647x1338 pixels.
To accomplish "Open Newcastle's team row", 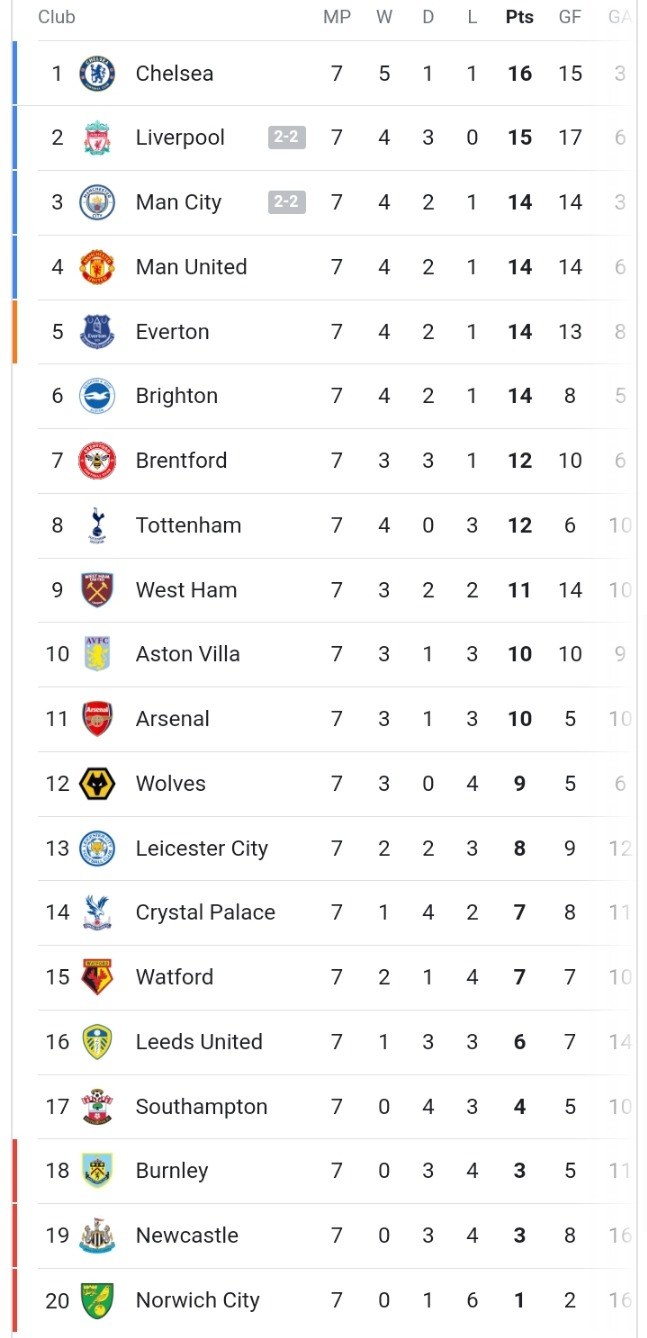I will tap(325, 1236).
